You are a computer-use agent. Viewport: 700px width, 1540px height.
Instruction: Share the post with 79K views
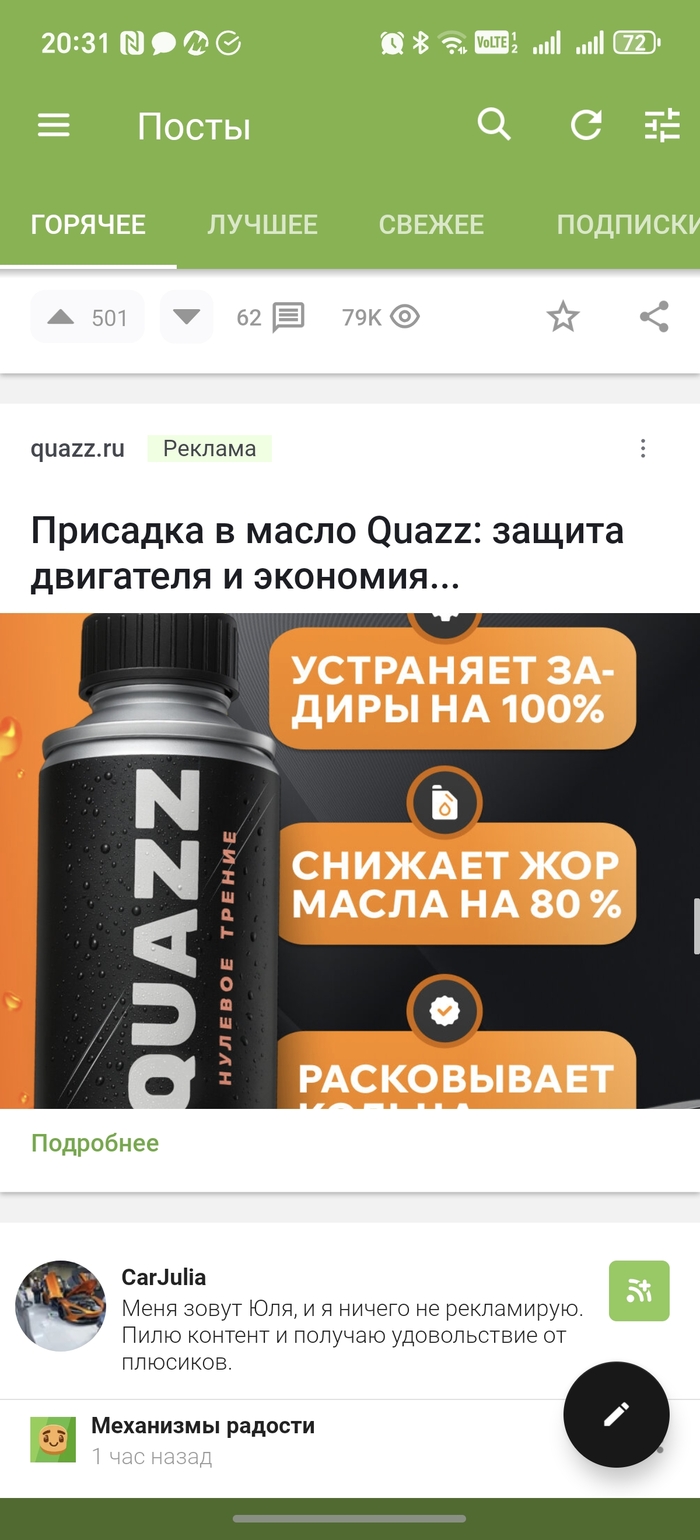tap(654, 317)
